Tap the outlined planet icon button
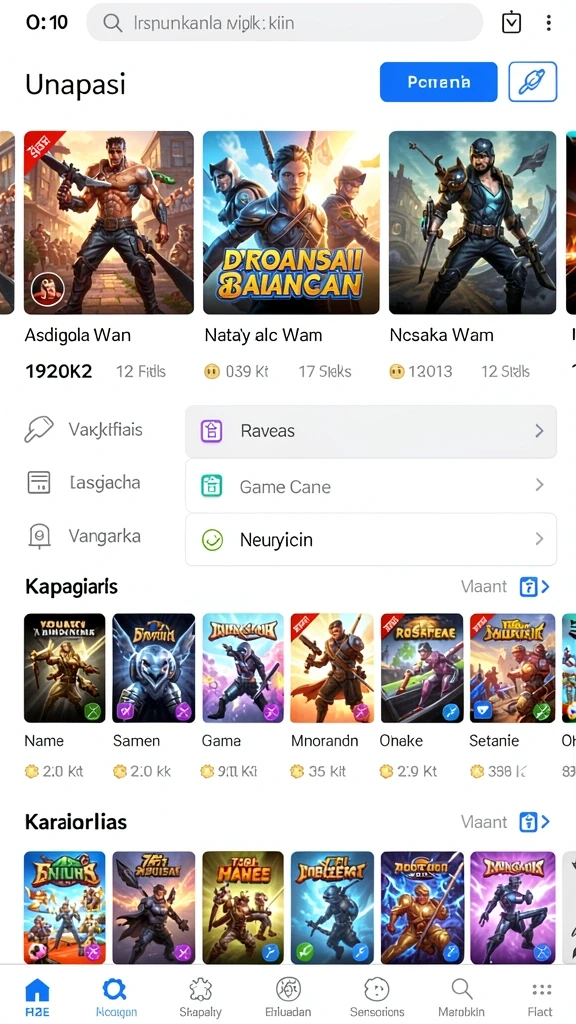This screenshot has height=1024, width=576. tap(532, 82)
